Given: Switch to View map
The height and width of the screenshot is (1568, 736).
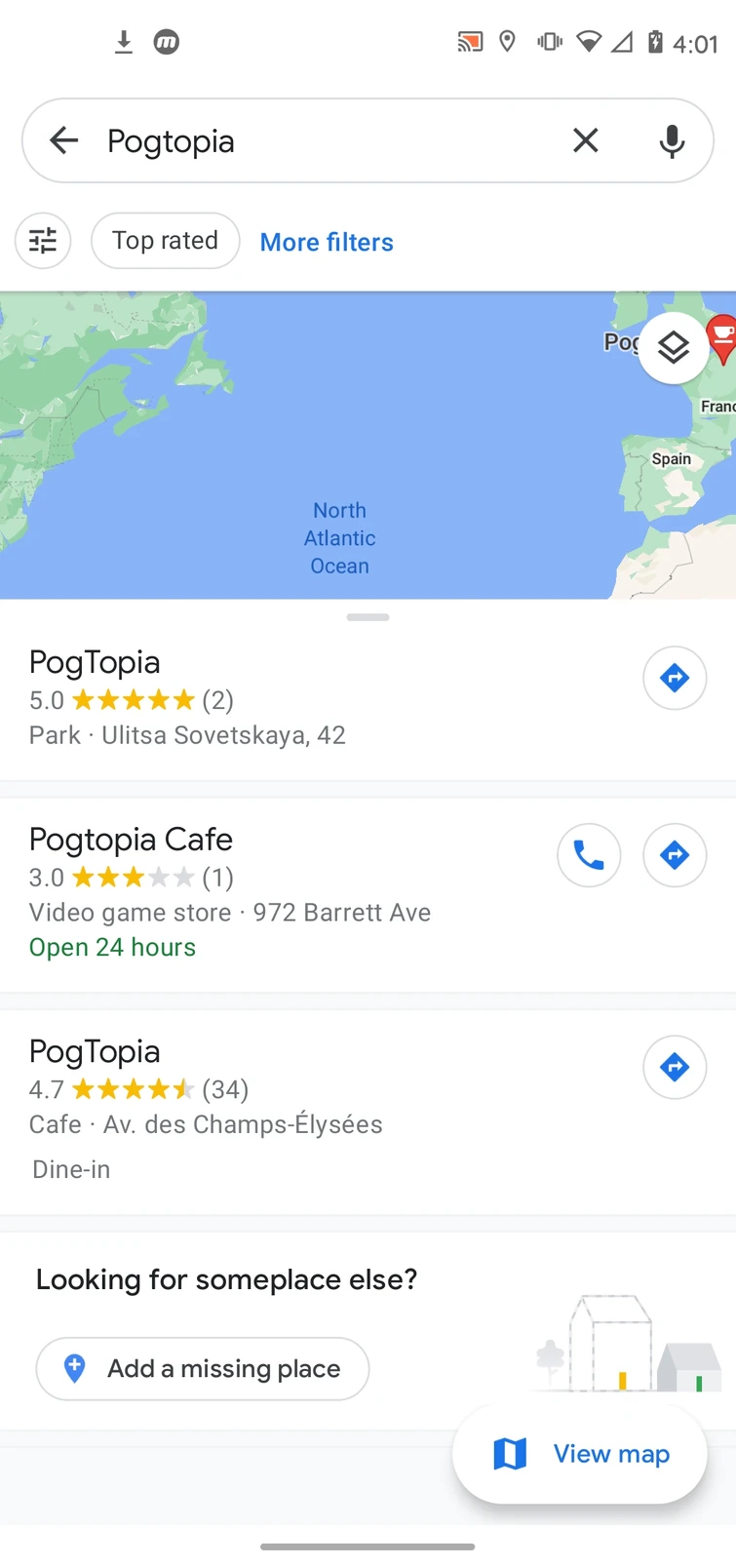Looking at the screenshot, I should point(581,1454).
